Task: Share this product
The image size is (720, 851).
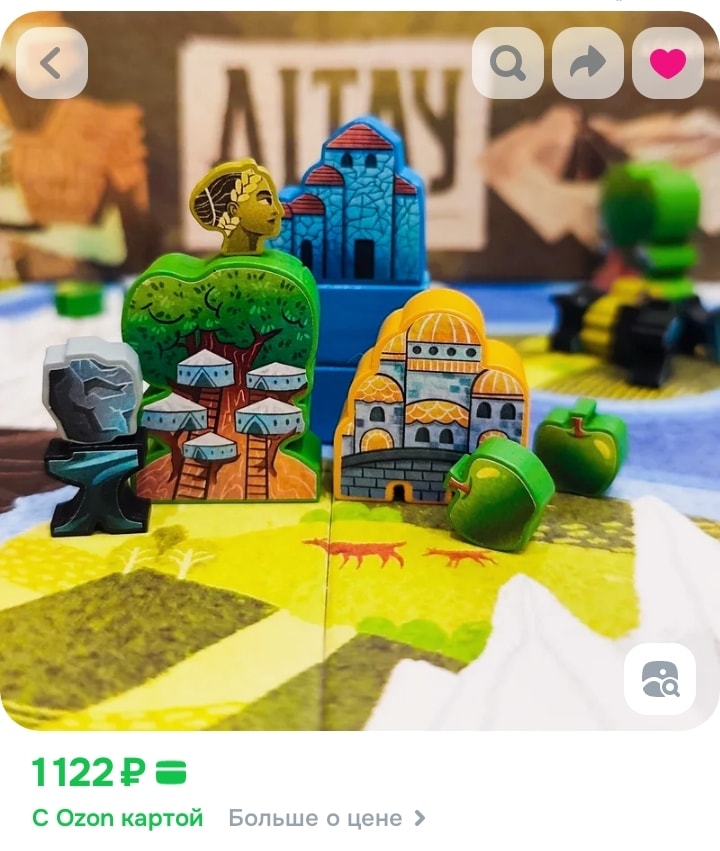Action: (x=588, y=64)
